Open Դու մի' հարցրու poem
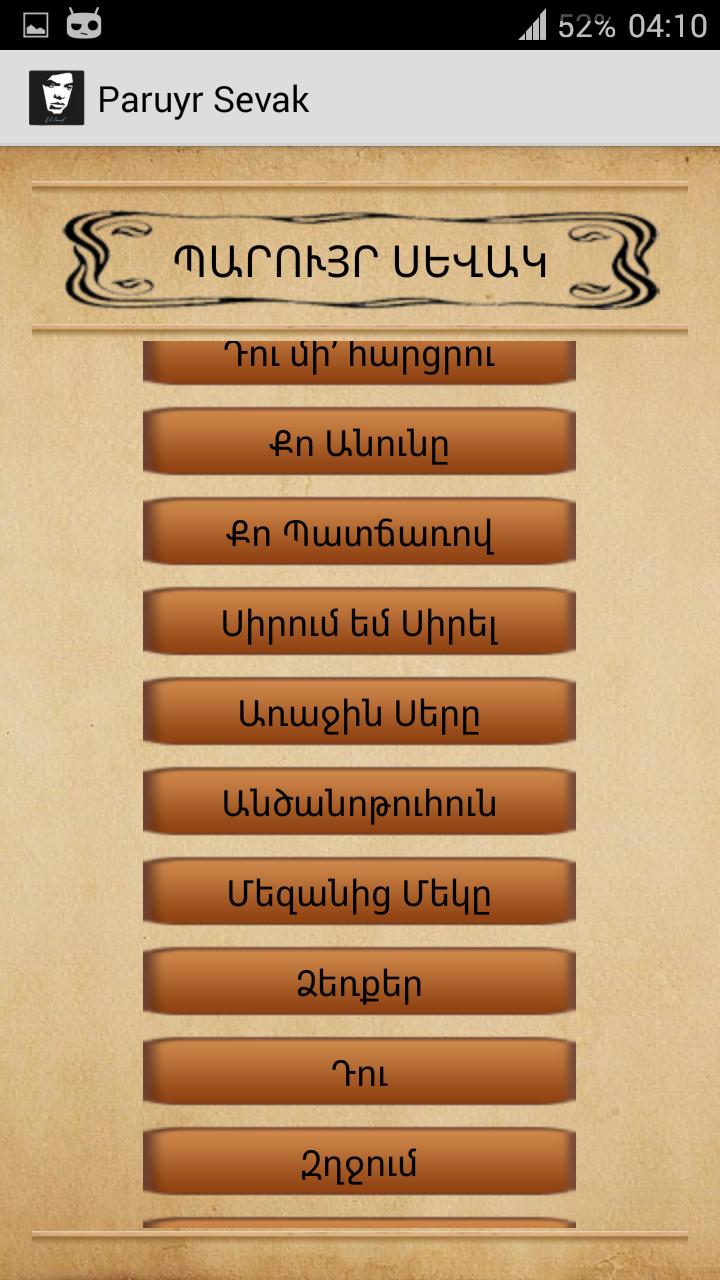Screen dimensions: 720x1280 click(359, 361)
